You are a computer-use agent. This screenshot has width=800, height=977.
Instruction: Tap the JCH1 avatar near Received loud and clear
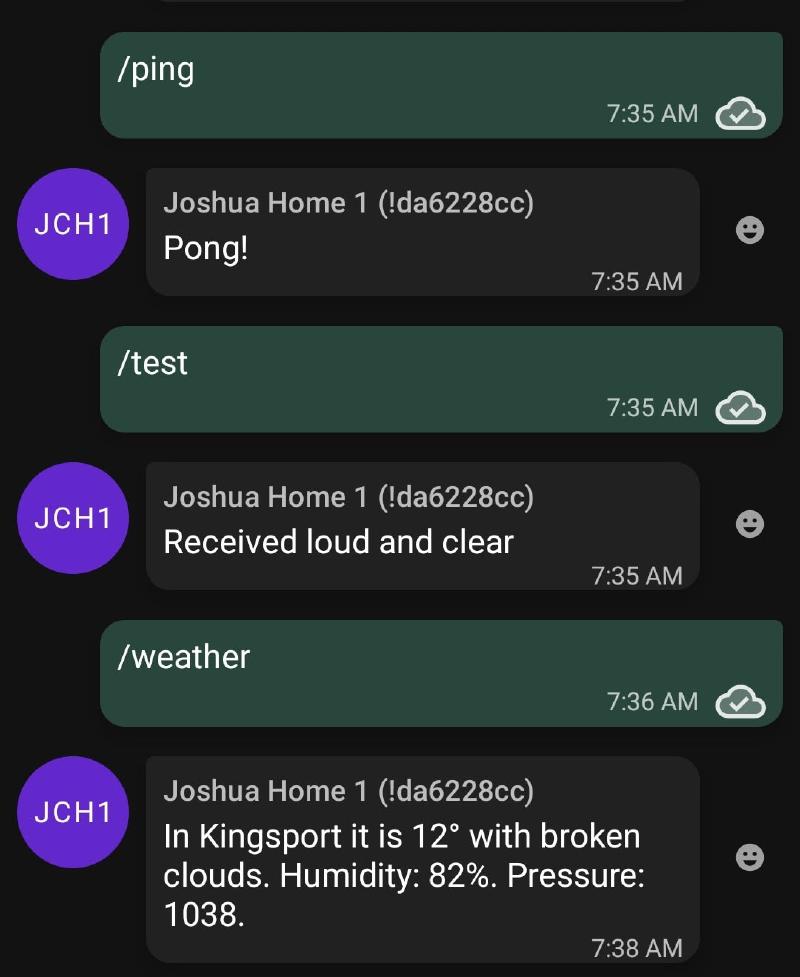(72, 518)
